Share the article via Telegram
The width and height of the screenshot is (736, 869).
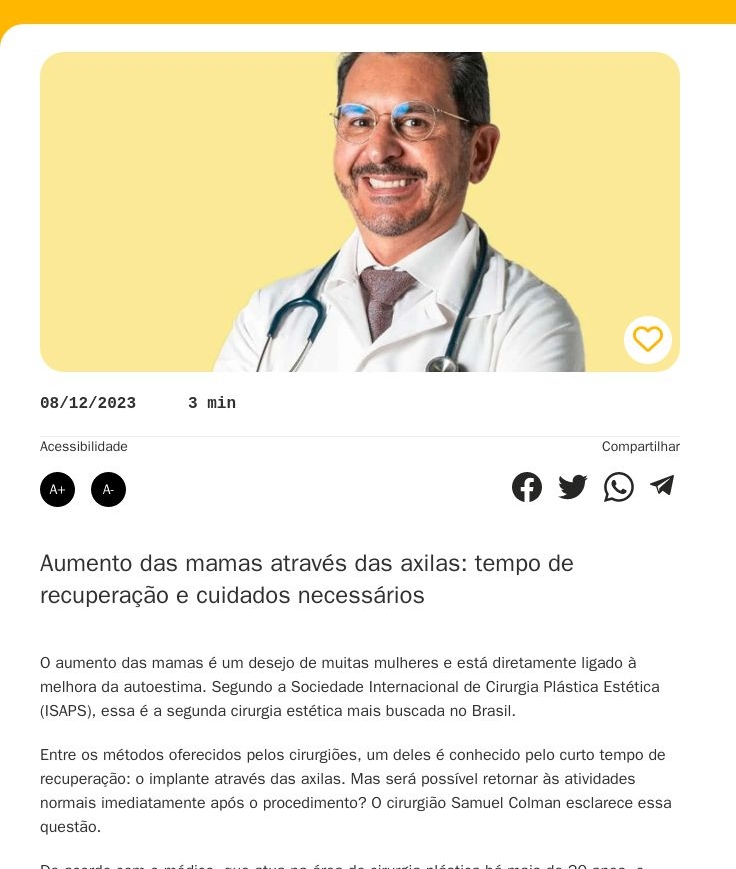pyautogui.click(x=662, y=486)
